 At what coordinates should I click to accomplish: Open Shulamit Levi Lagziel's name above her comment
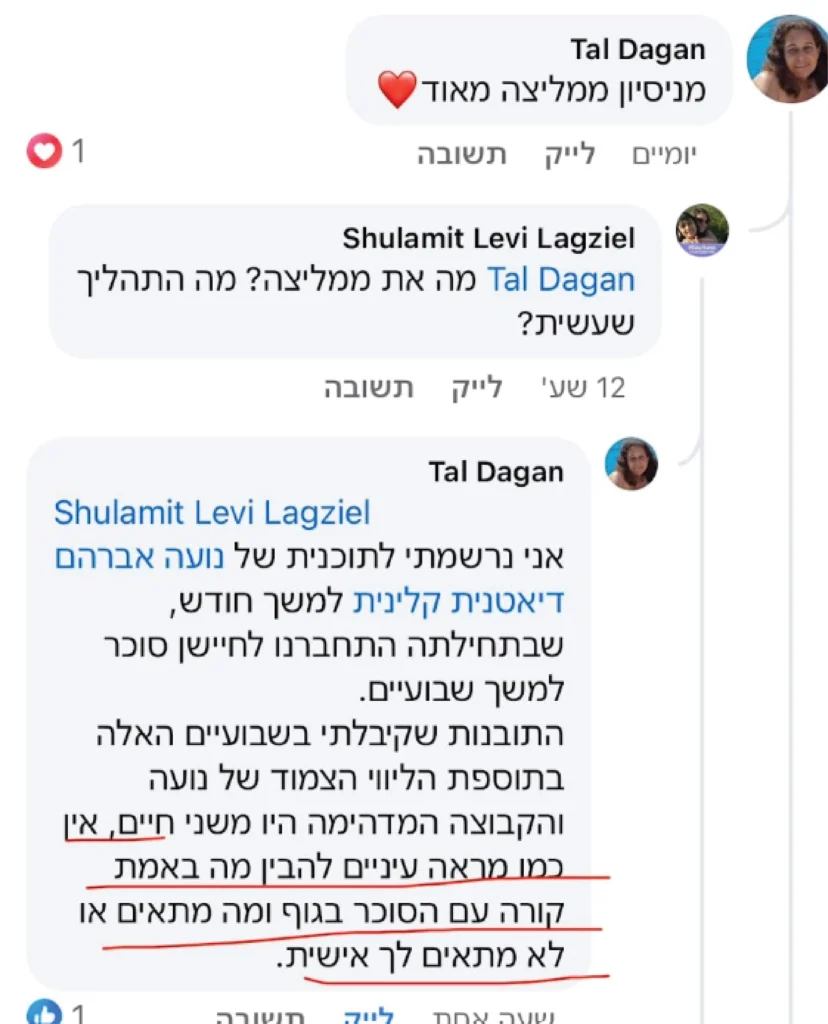point(488,238)
